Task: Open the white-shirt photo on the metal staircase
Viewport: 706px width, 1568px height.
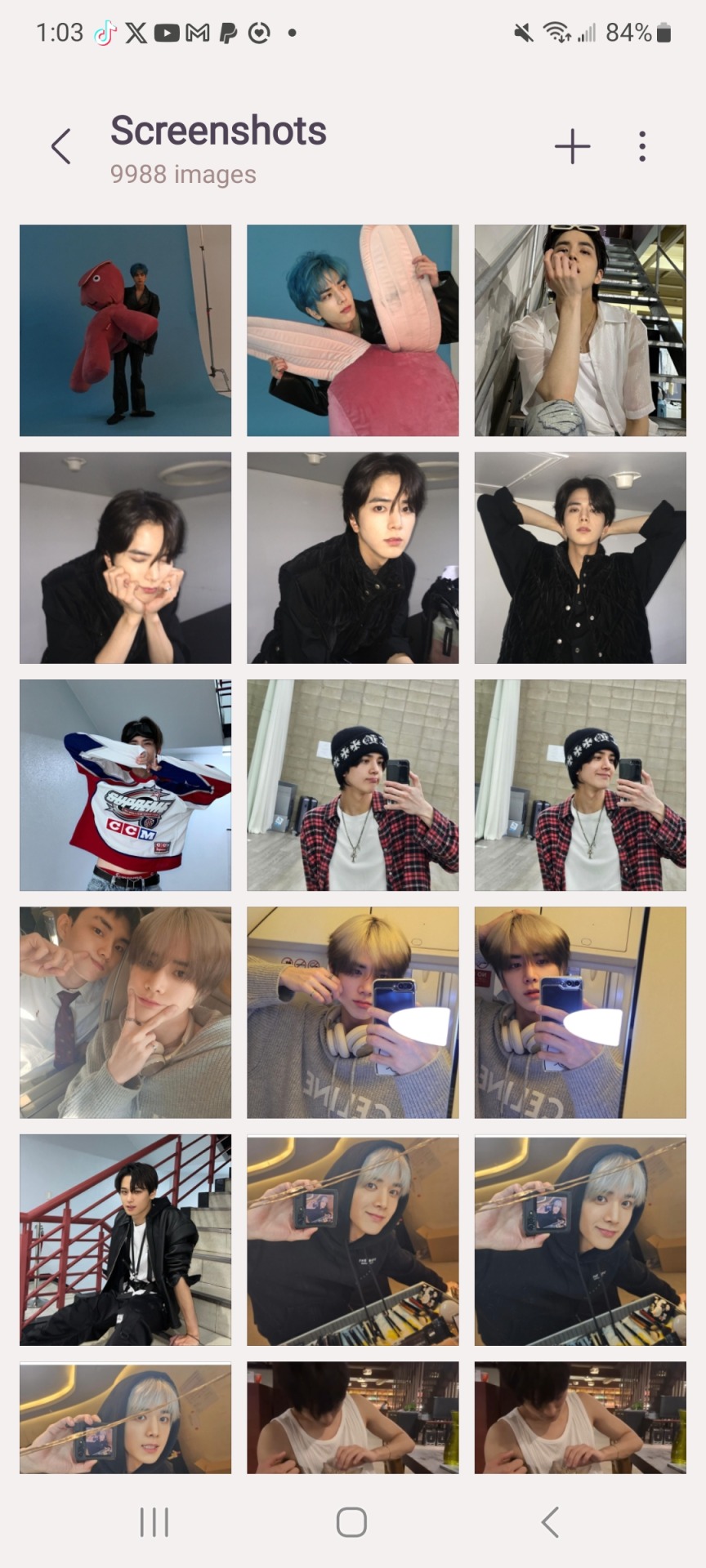Action: pyautogui.click(x=580, y=330)
